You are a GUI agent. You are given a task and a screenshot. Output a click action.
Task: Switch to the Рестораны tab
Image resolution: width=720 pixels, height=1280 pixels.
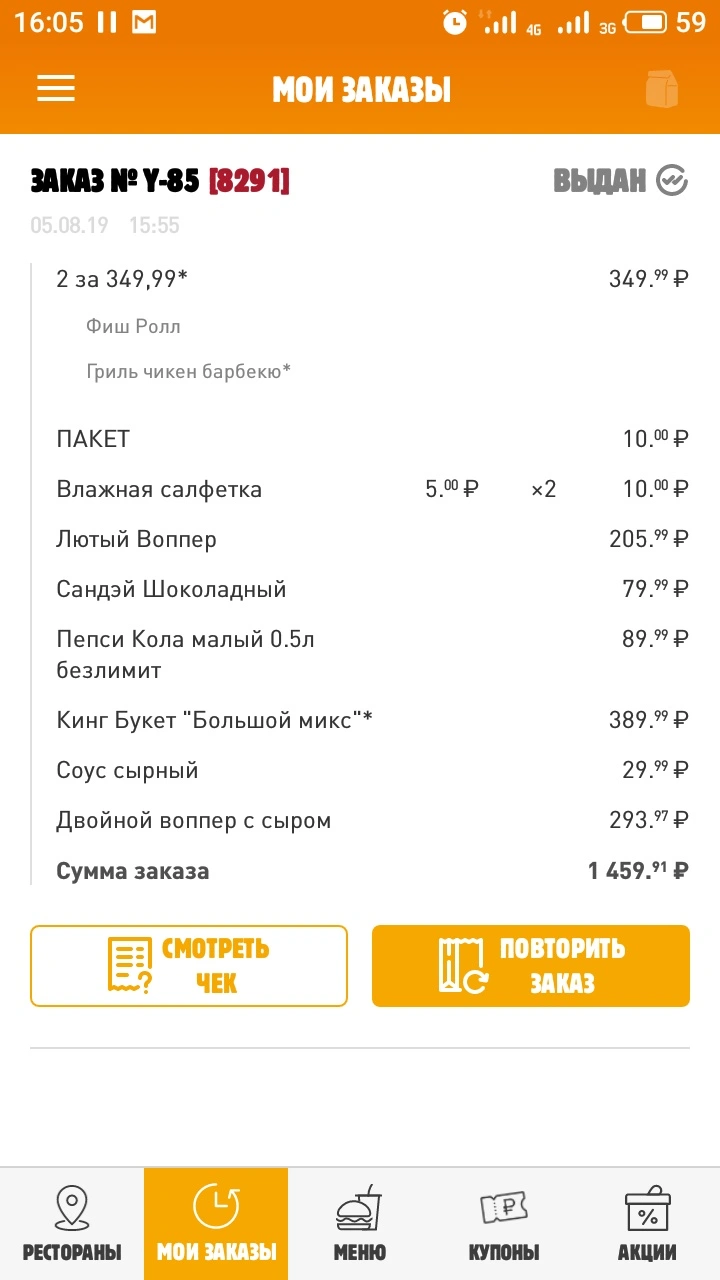click(72, 1224)
